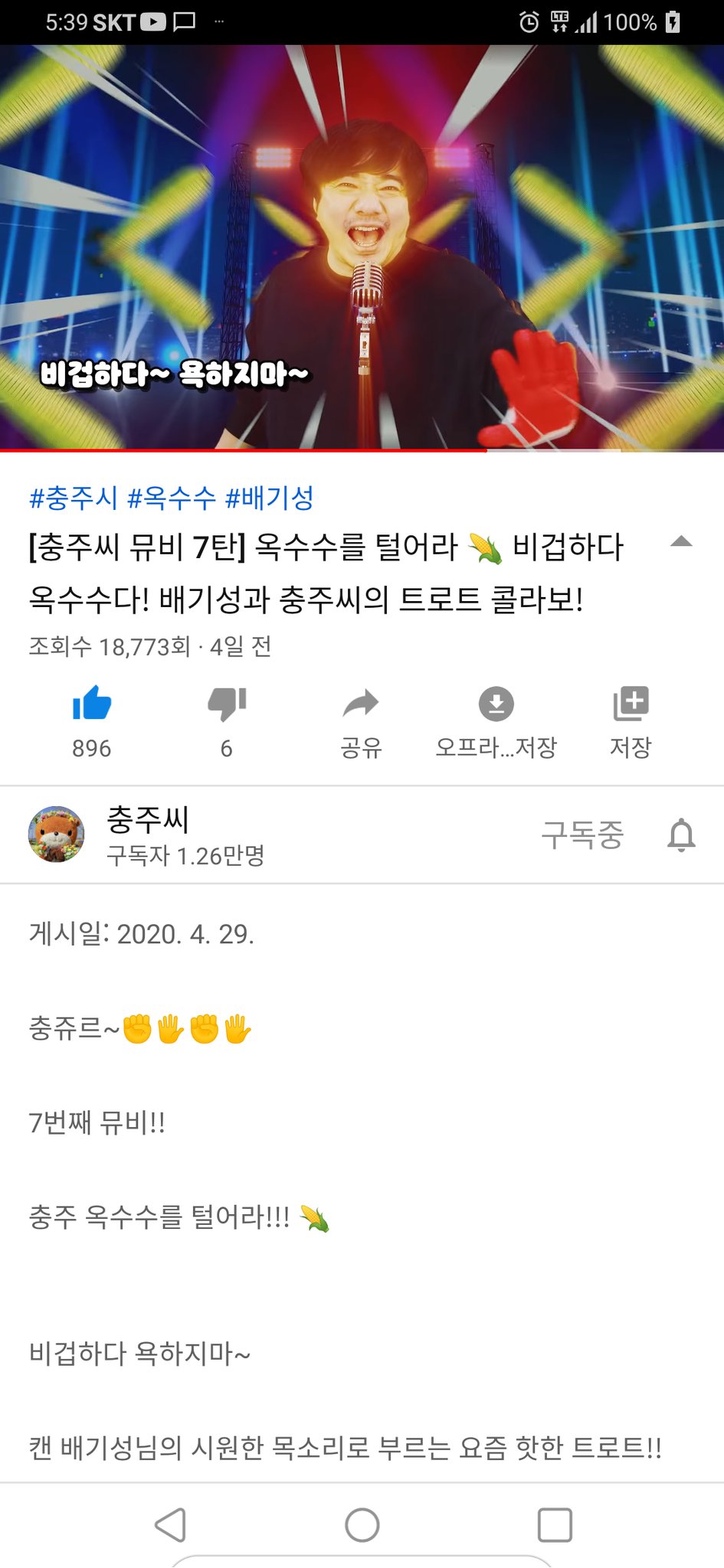Open the channel notification bell settings

[x=681, y=835]
